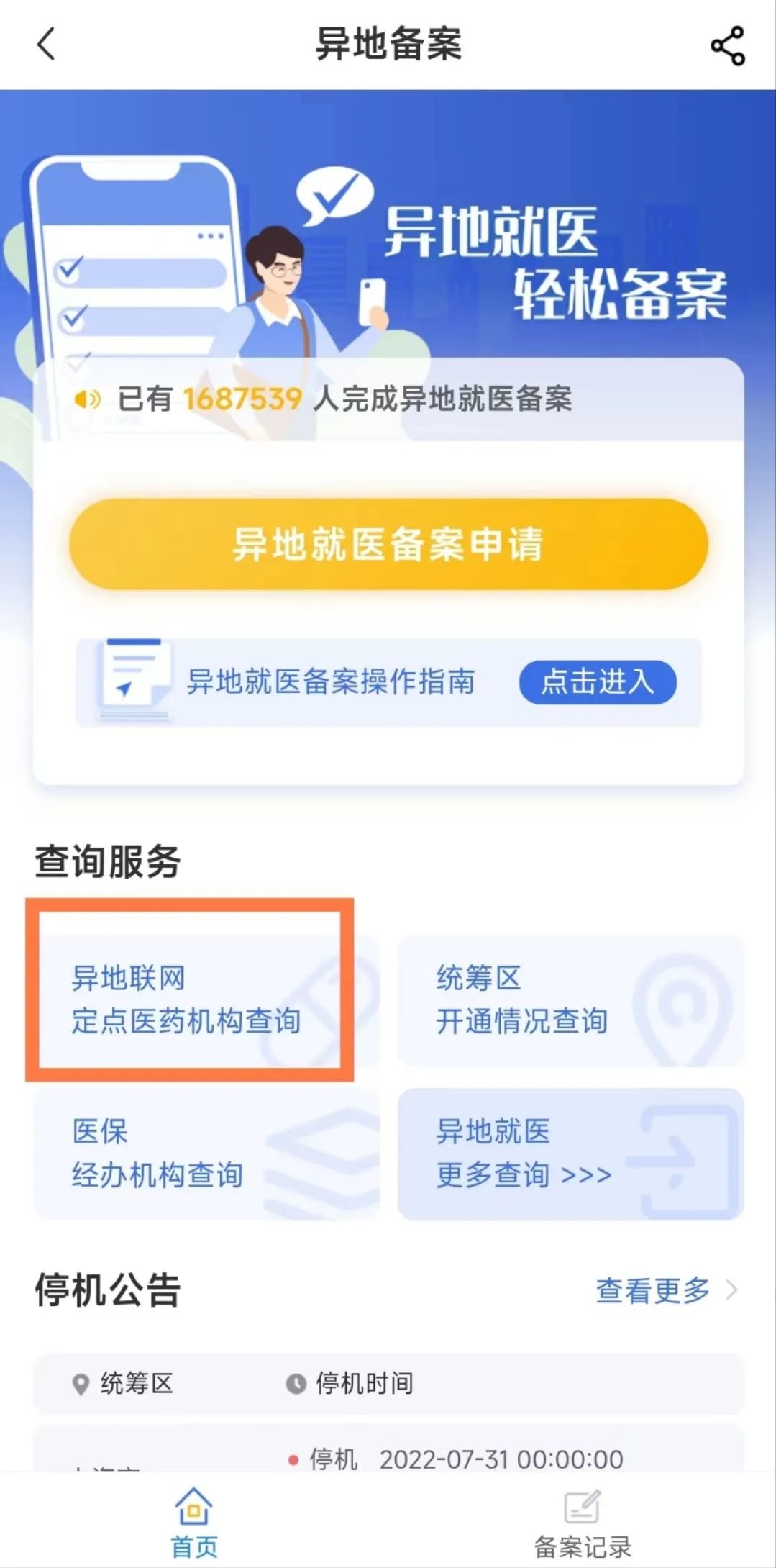The width and height of the screenshot is (776, 1568).
Task: Open 统筹区开通情况查询
Action: [570, 1000]
